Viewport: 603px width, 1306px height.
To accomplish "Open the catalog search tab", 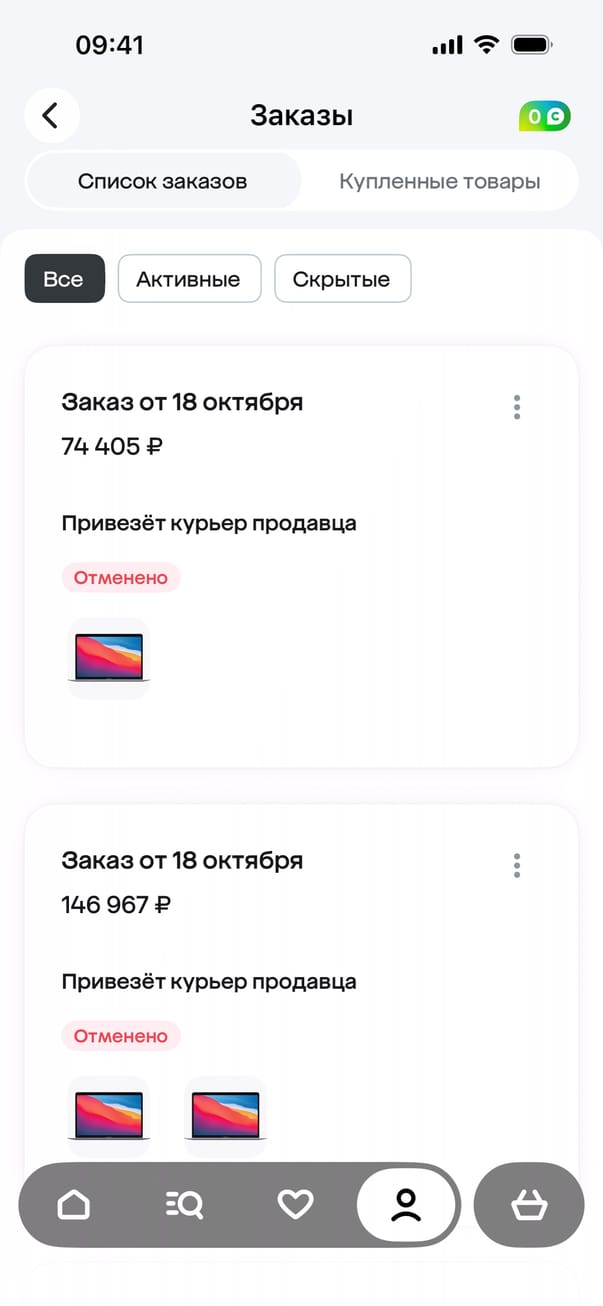I will [x=184, y=1205].
